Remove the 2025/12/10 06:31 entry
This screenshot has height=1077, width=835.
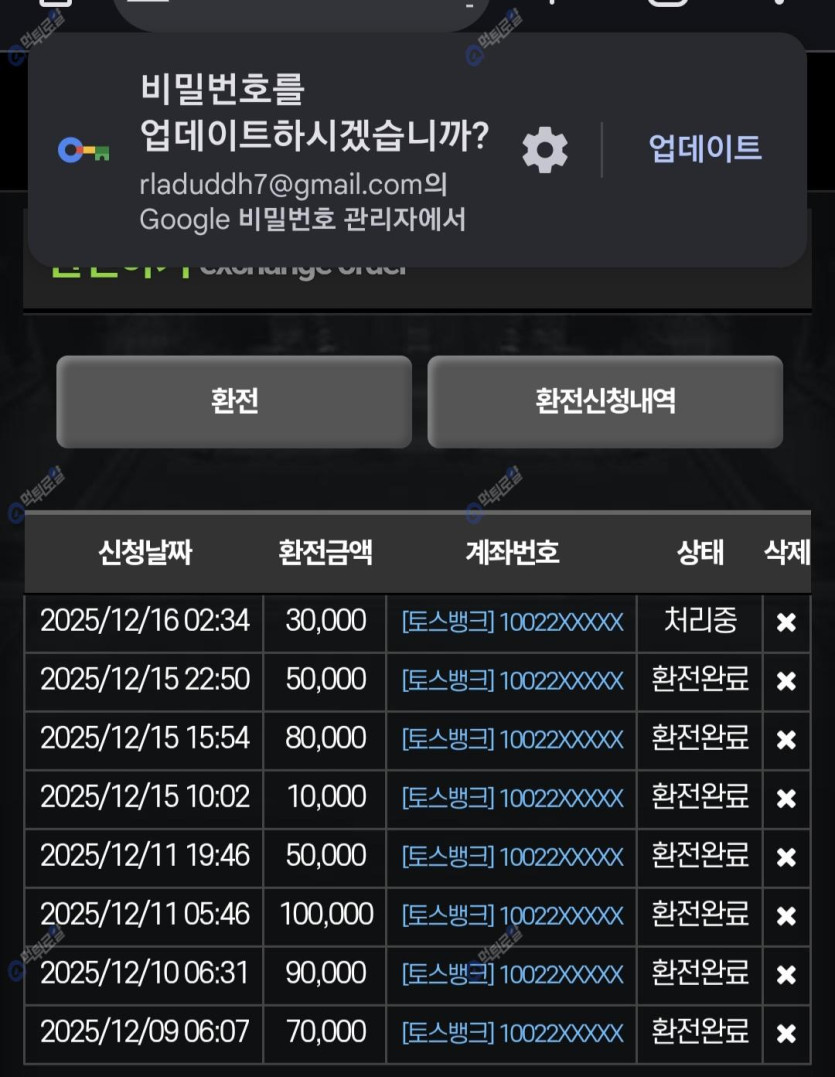[786, 974]
